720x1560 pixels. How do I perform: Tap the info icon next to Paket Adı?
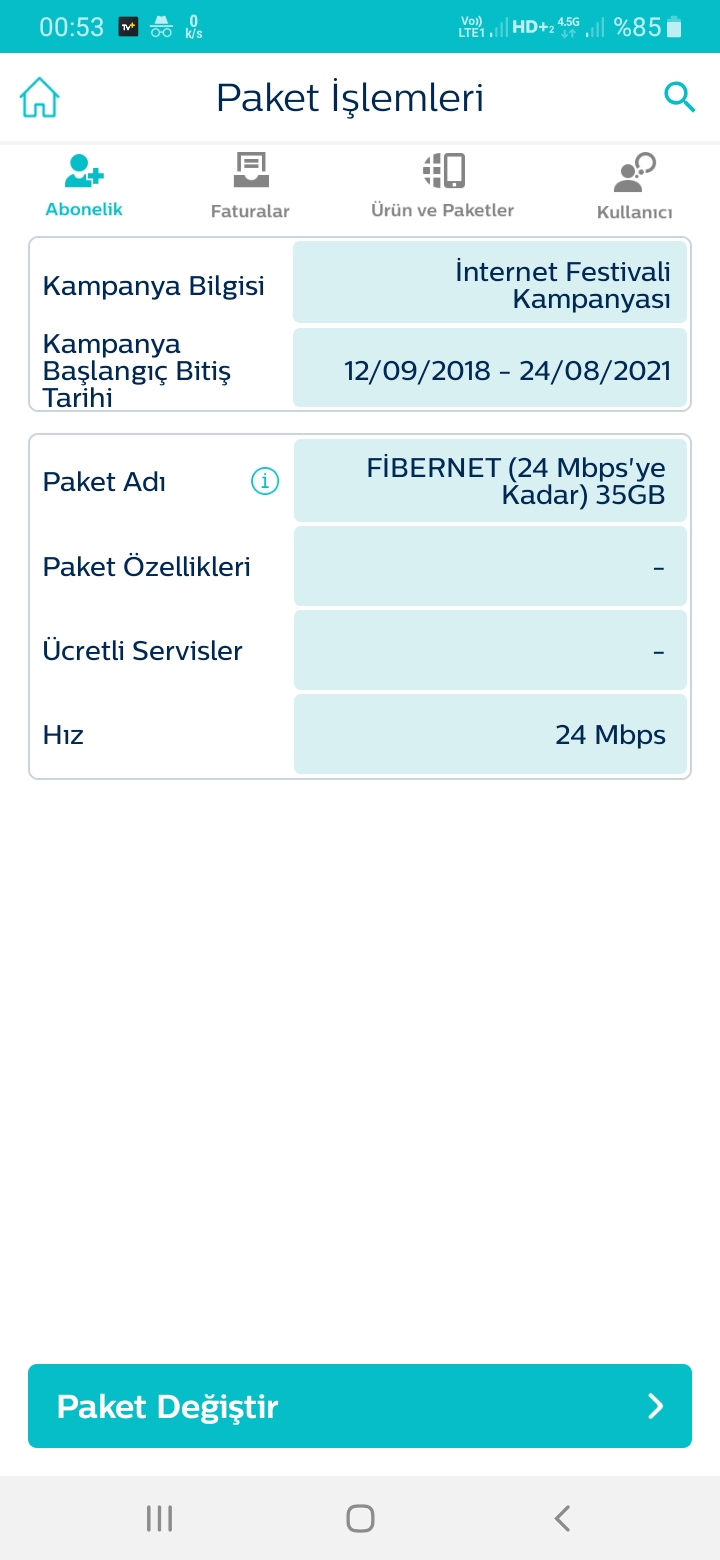(x=265, y=482)
